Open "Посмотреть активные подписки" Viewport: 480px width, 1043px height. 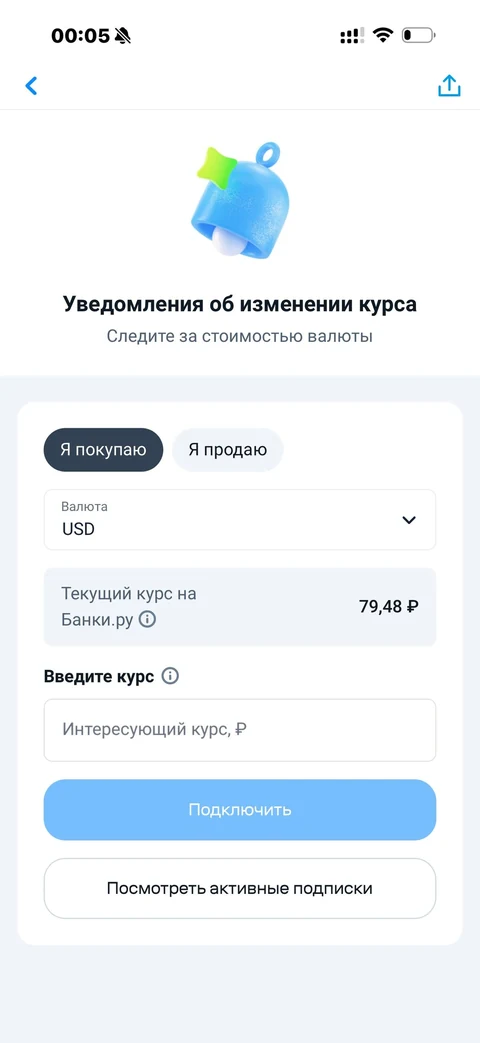coord(240,888)
